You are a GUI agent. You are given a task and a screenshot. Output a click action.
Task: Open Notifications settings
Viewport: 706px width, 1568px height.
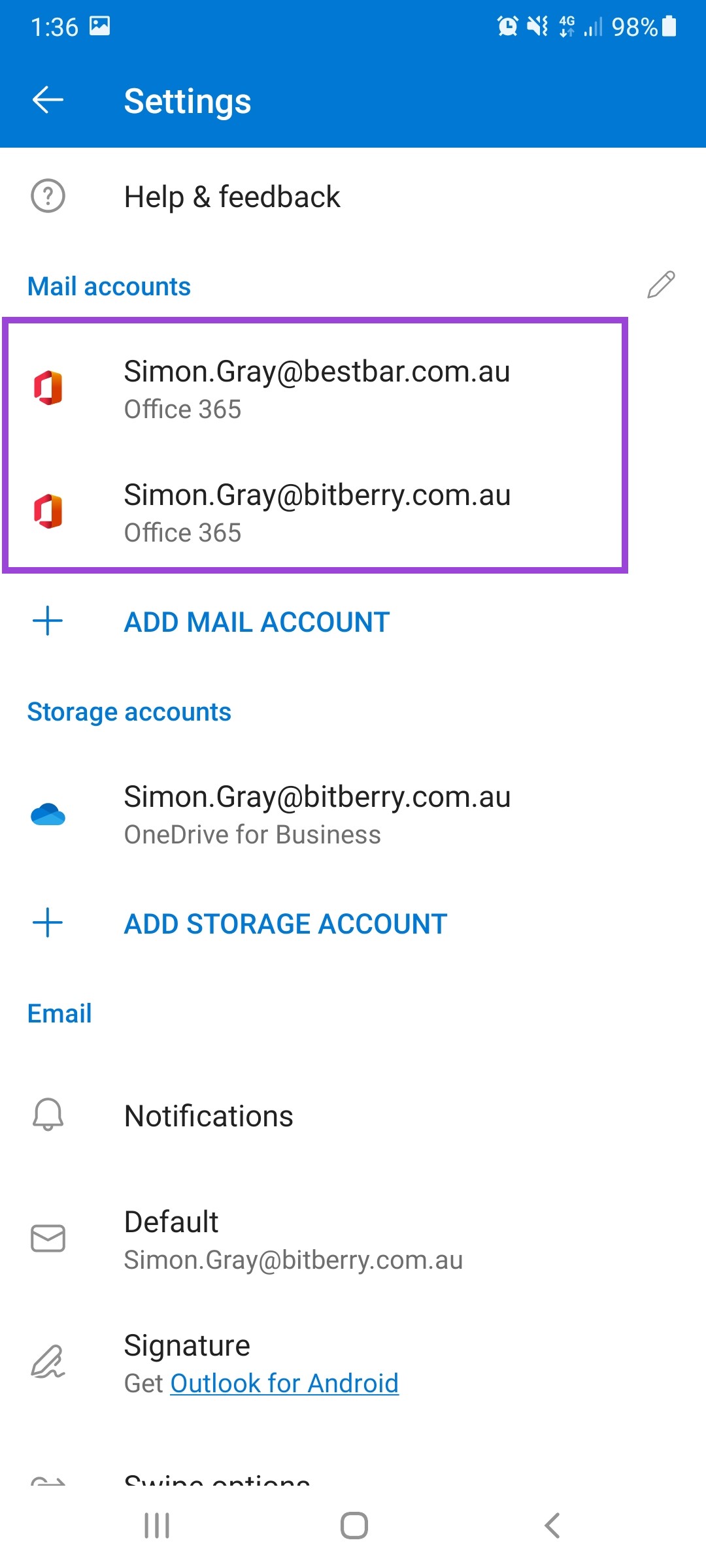coord(353,1115)
